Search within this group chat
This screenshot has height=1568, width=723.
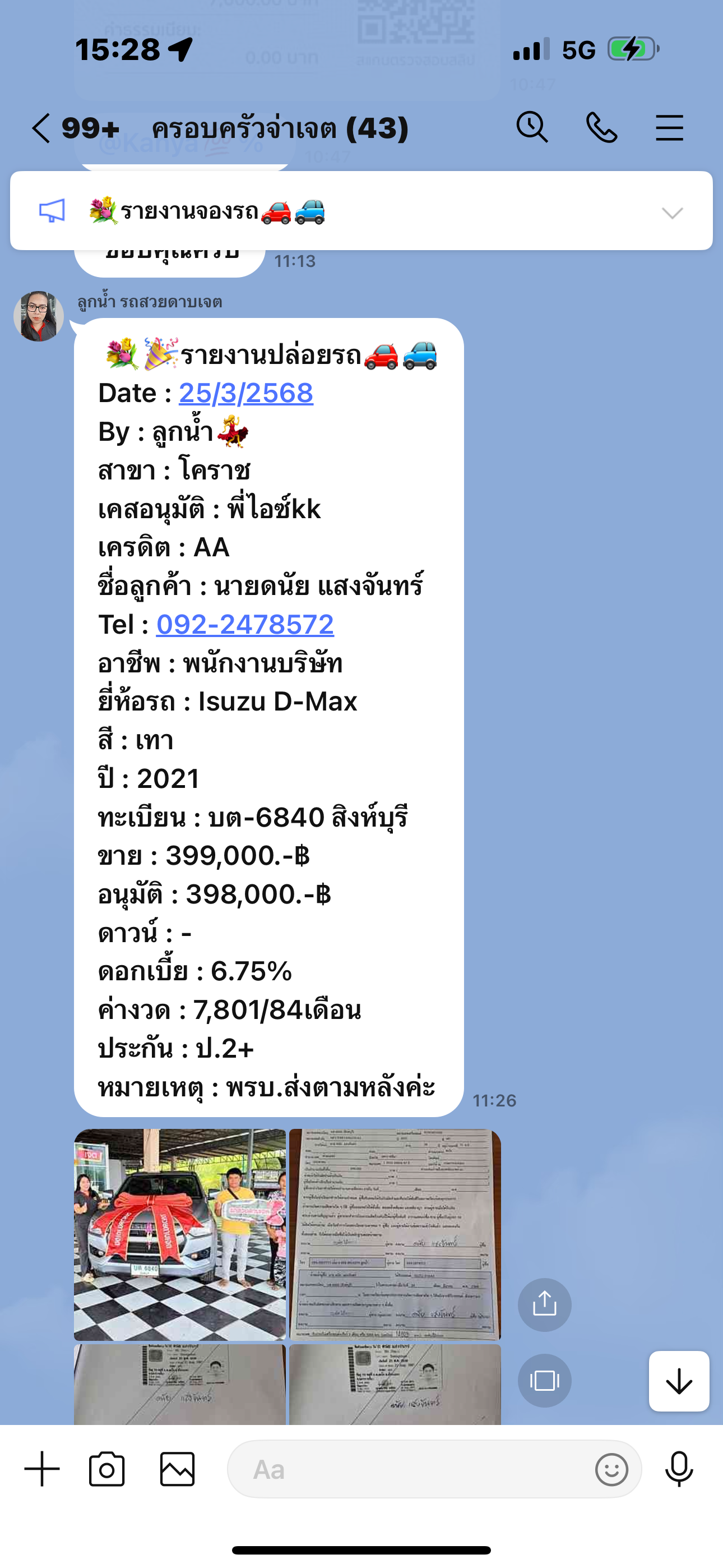coord(532,127)
